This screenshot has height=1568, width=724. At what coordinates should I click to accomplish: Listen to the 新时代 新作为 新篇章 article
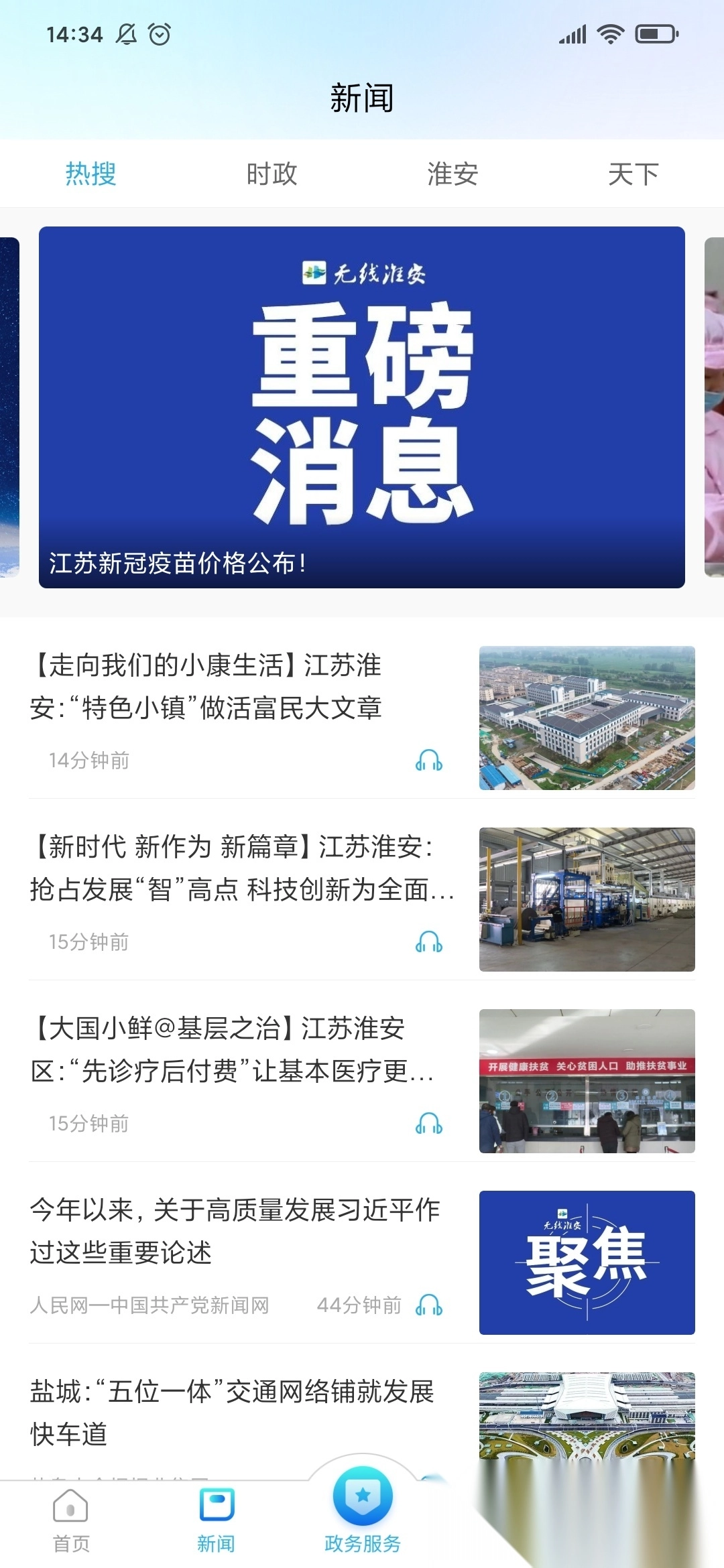pos(429,942)
